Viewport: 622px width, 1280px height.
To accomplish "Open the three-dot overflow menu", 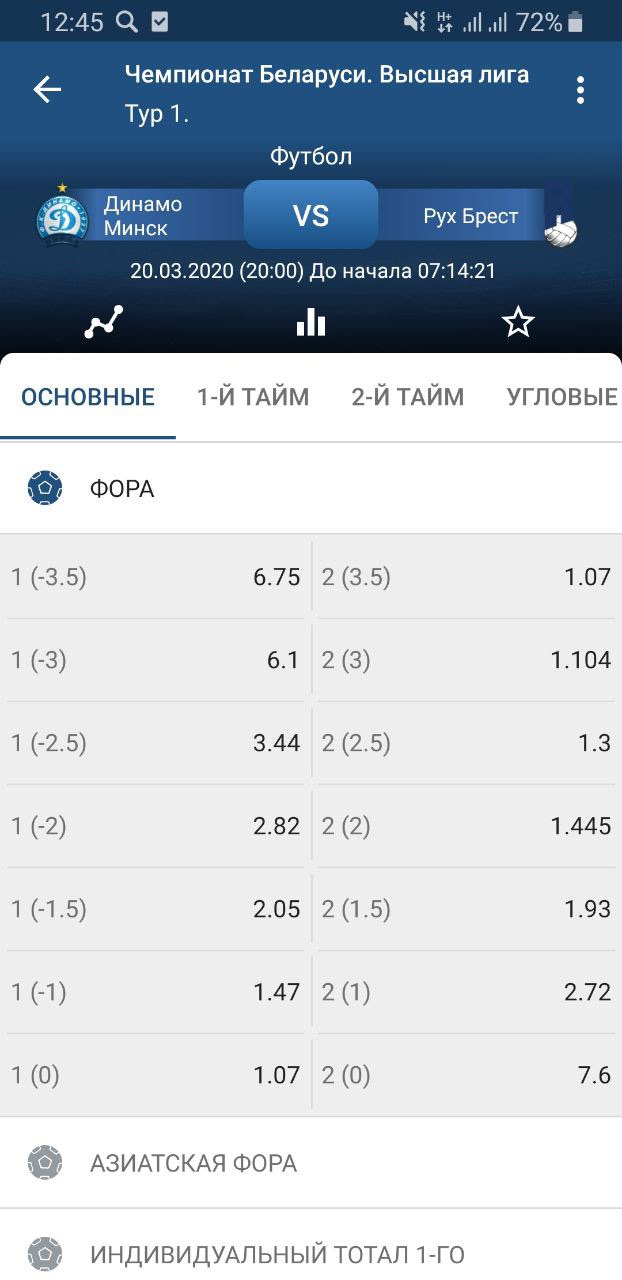I will 580,91.
